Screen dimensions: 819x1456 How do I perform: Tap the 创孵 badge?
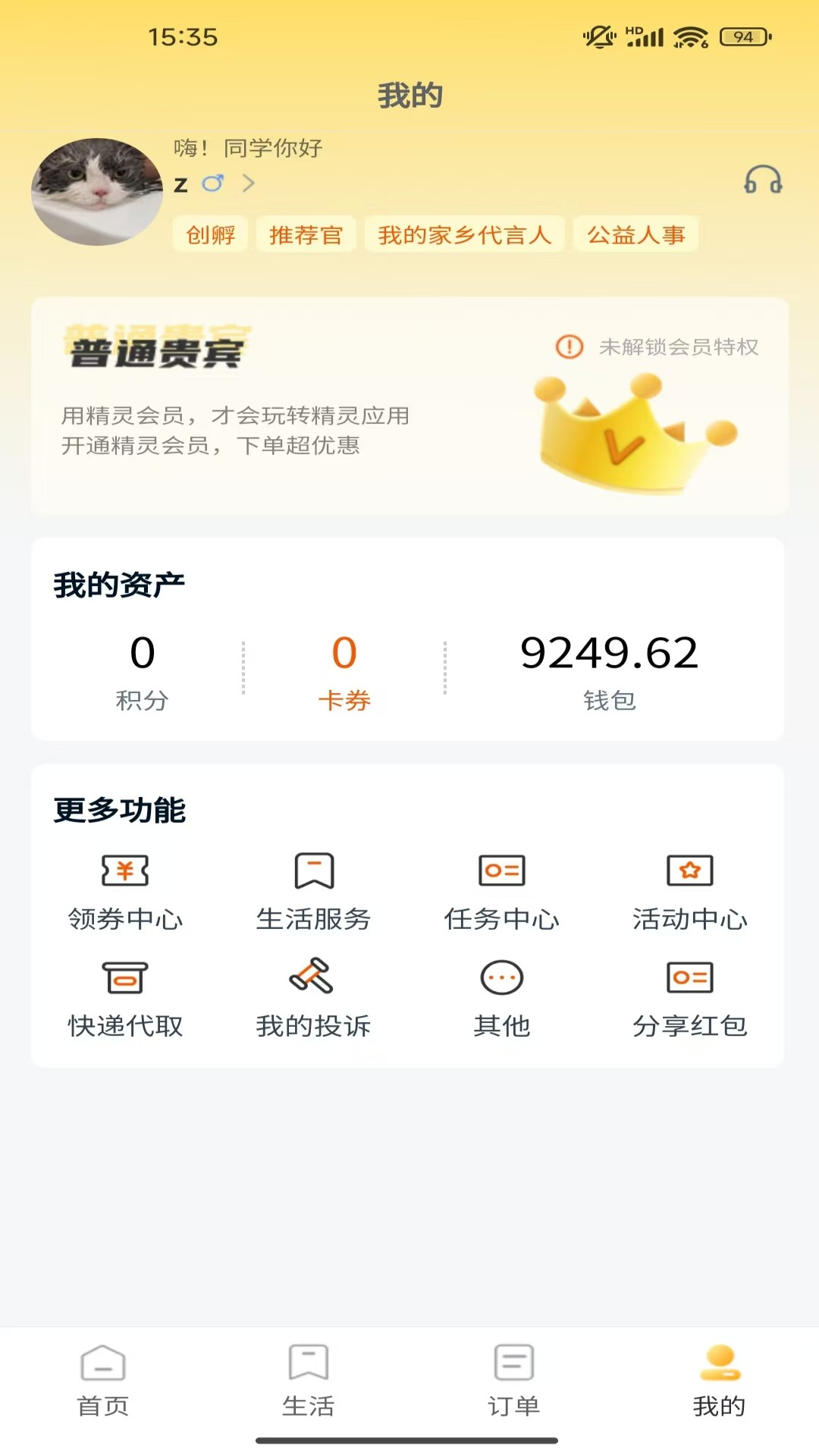[210, 234]
